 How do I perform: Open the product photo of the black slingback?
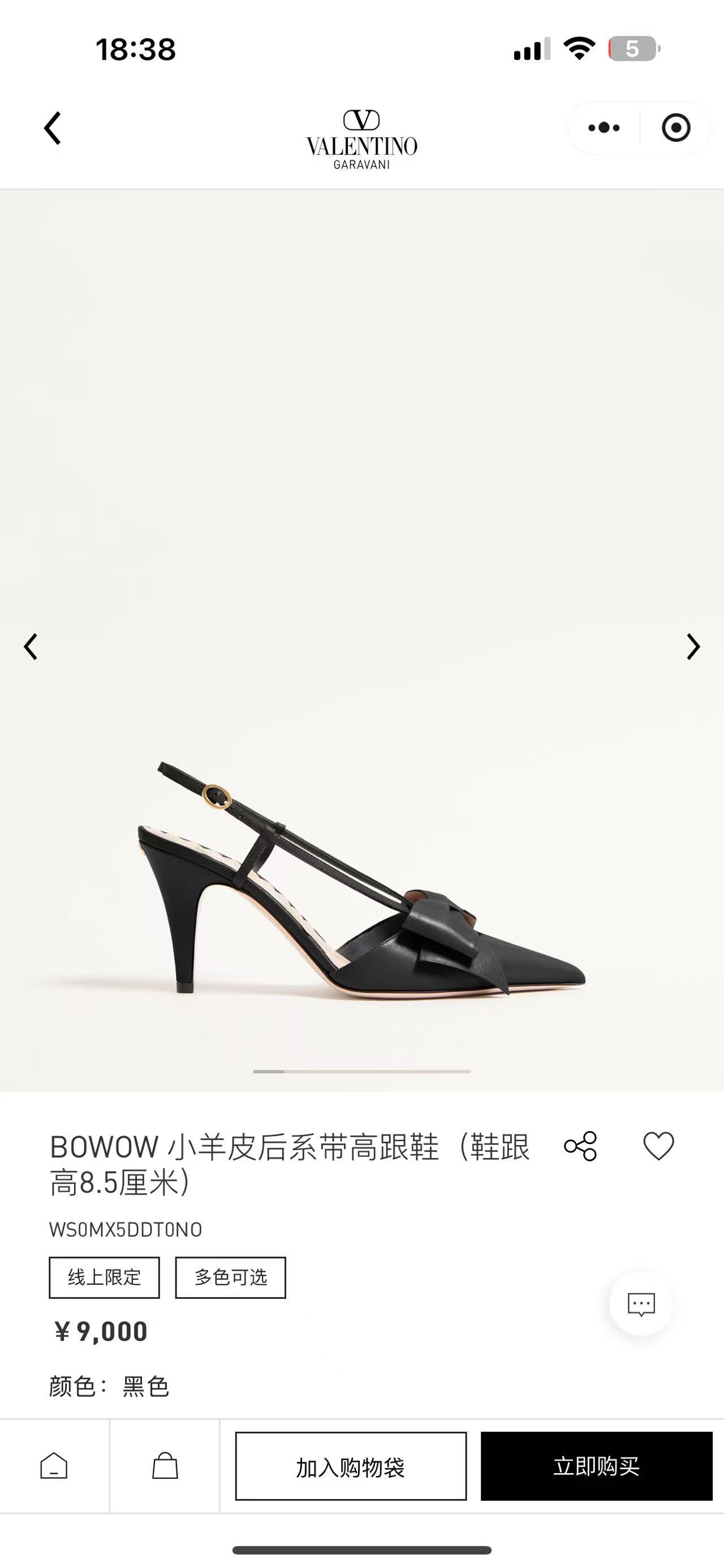click(x=361, y=877)
